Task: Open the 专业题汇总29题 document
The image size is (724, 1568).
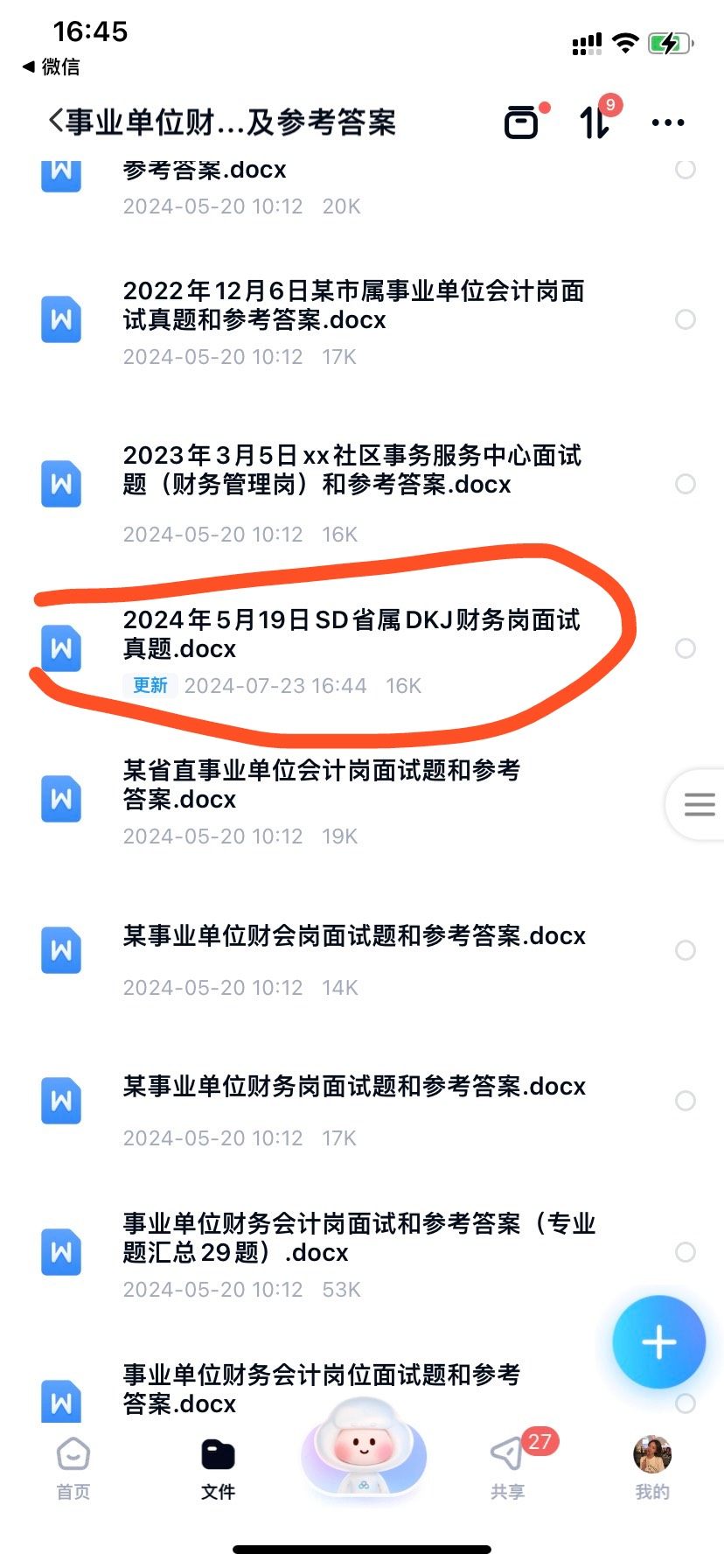Action: click(359, 1237)
